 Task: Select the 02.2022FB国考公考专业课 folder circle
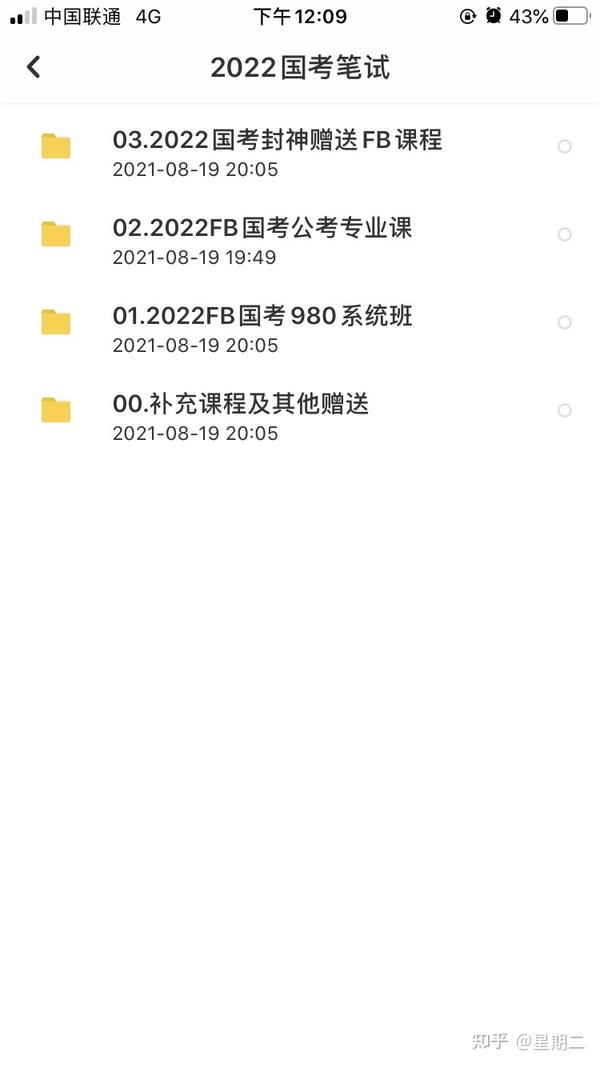click(x=565, y=234)
